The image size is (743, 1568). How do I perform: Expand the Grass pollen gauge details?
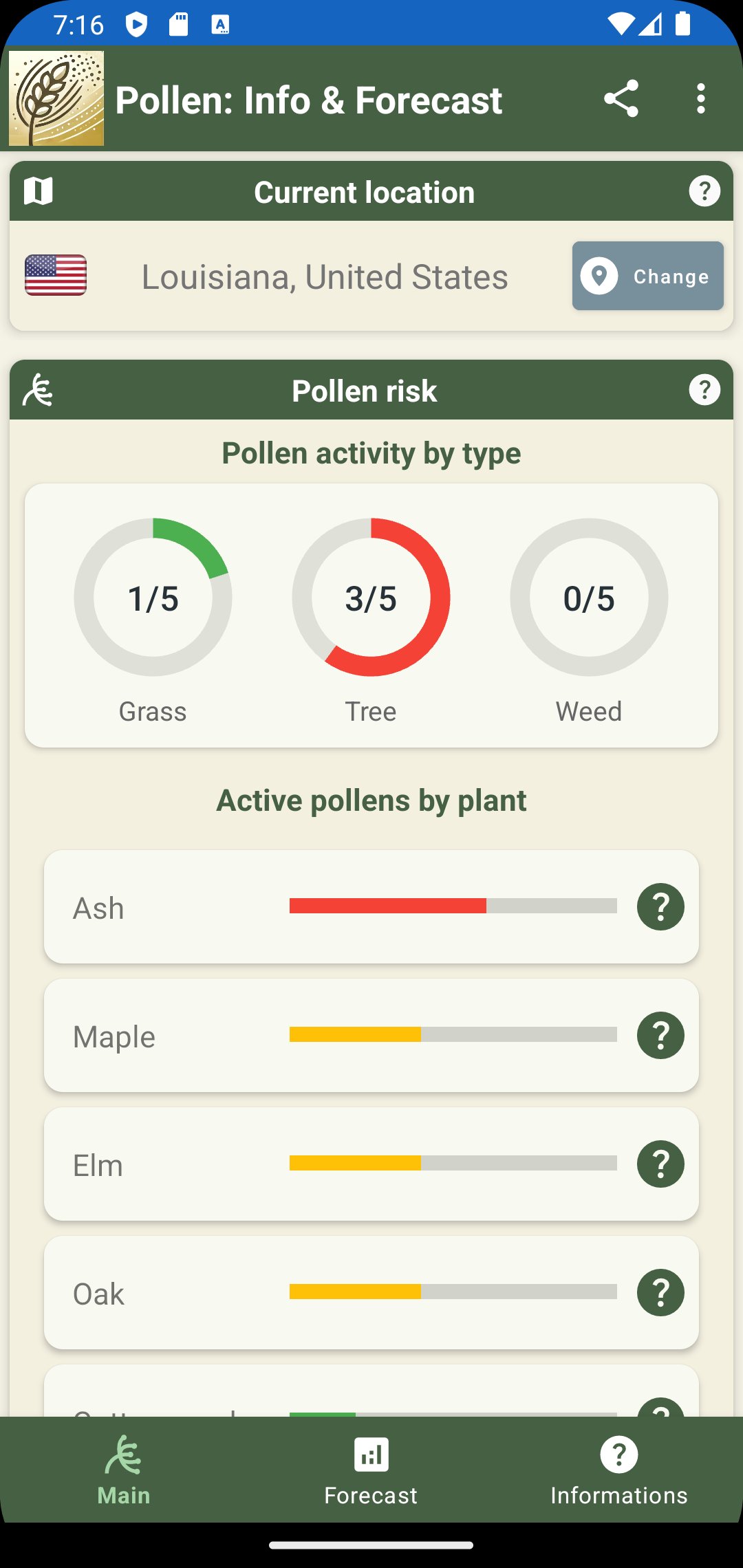pyautogui.click(x=152, y=597)
